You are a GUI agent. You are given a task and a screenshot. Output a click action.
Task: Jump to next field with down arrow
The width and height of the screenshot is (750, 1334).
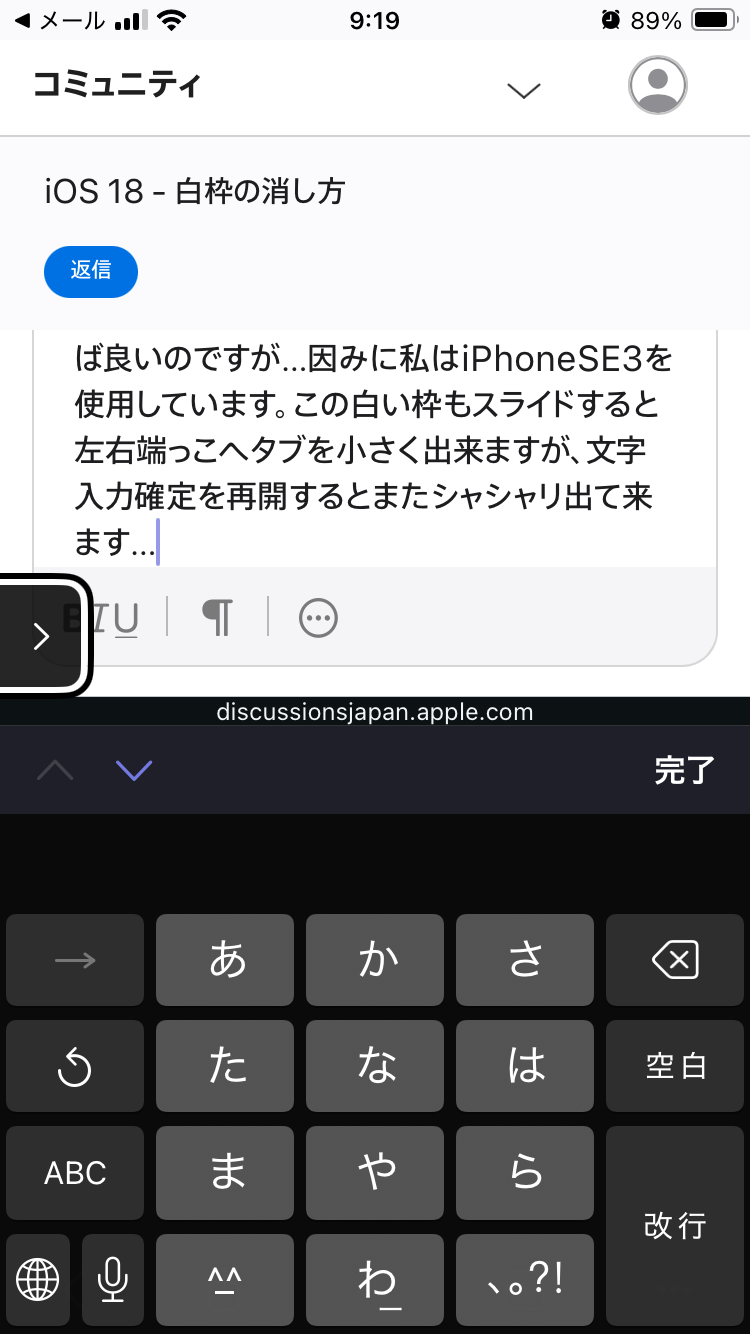pos(134,770)
